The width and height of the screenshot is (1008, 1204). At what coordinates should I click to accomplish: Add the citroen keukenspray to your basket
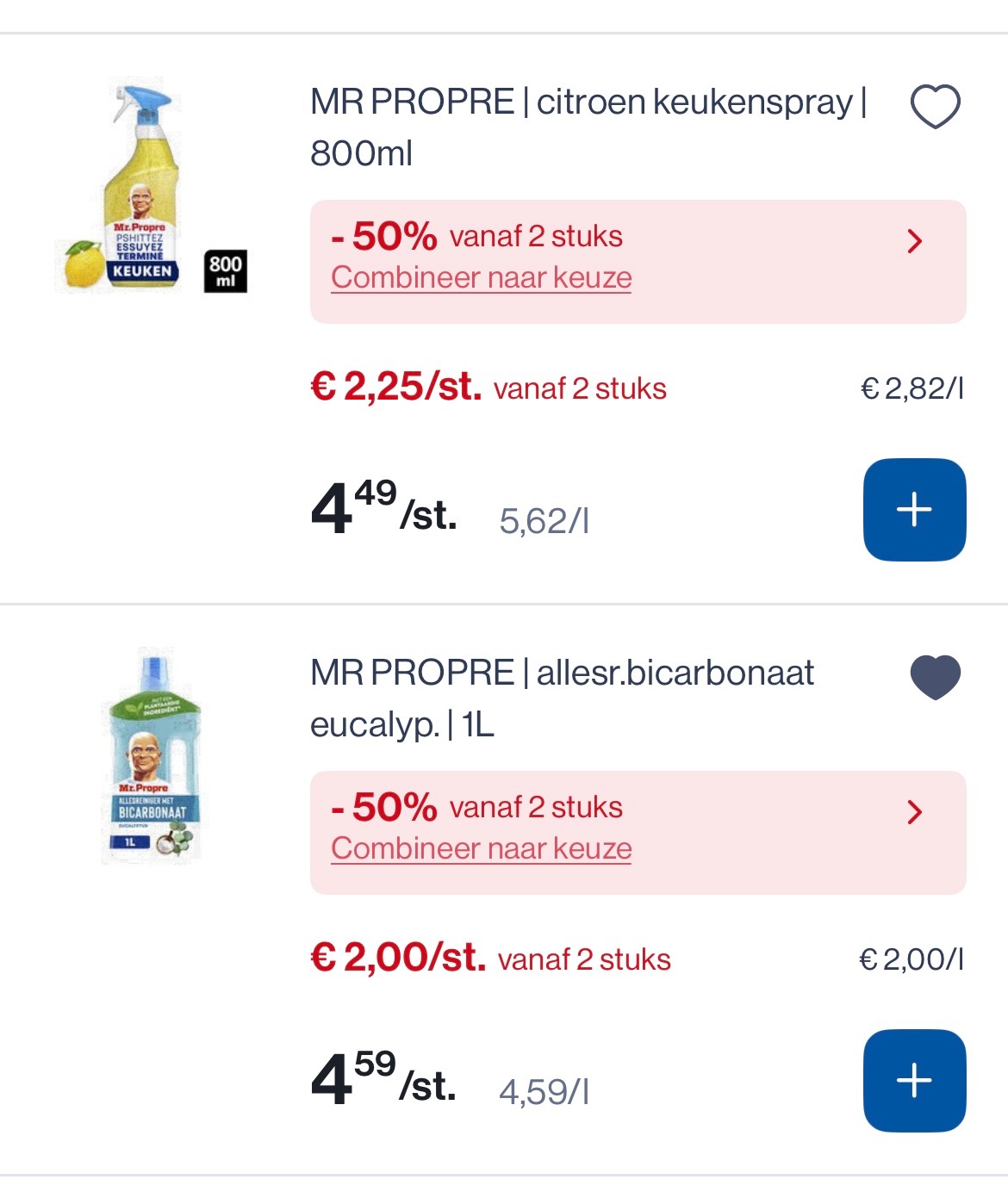pyautogui.click(x=915, y=508)
